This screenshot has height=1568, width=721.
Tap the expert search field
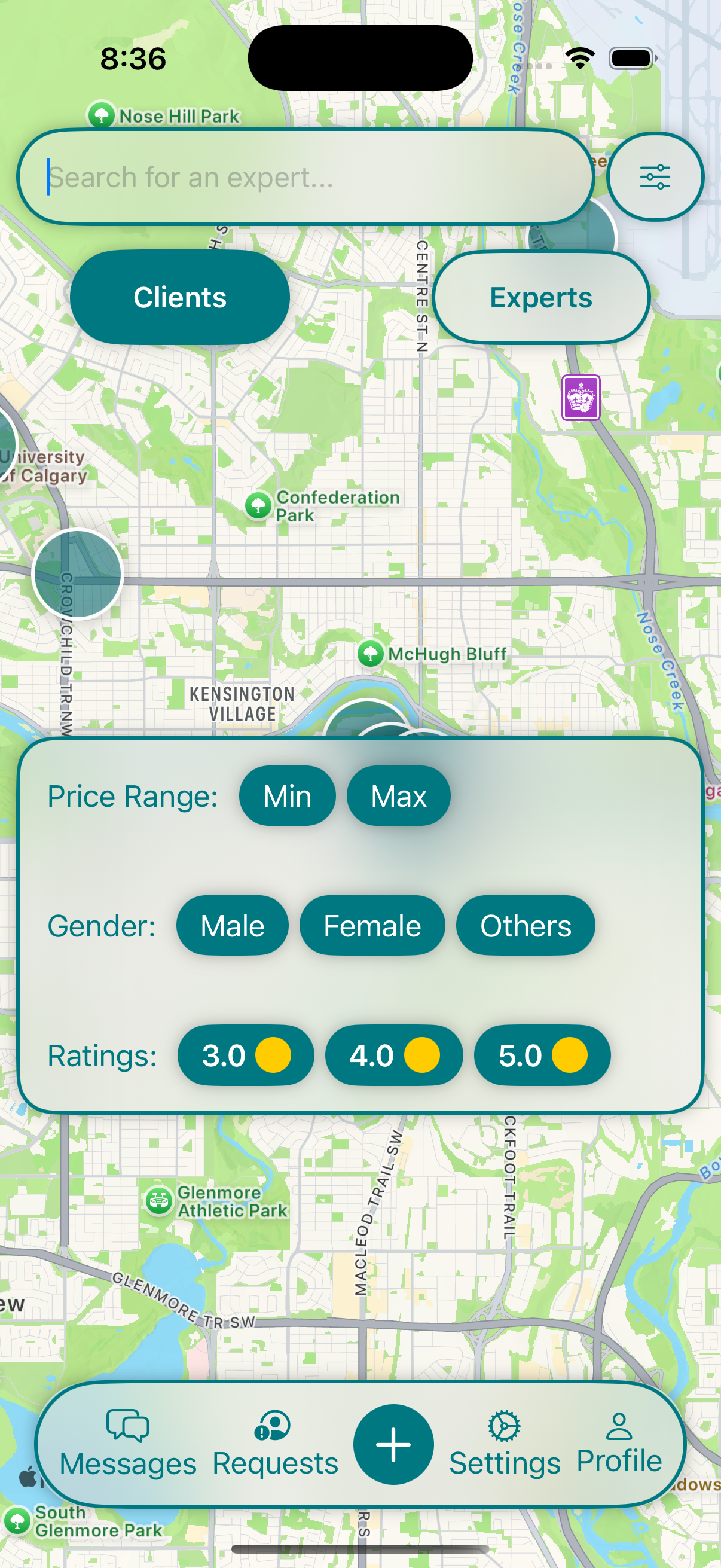(305, 177)
